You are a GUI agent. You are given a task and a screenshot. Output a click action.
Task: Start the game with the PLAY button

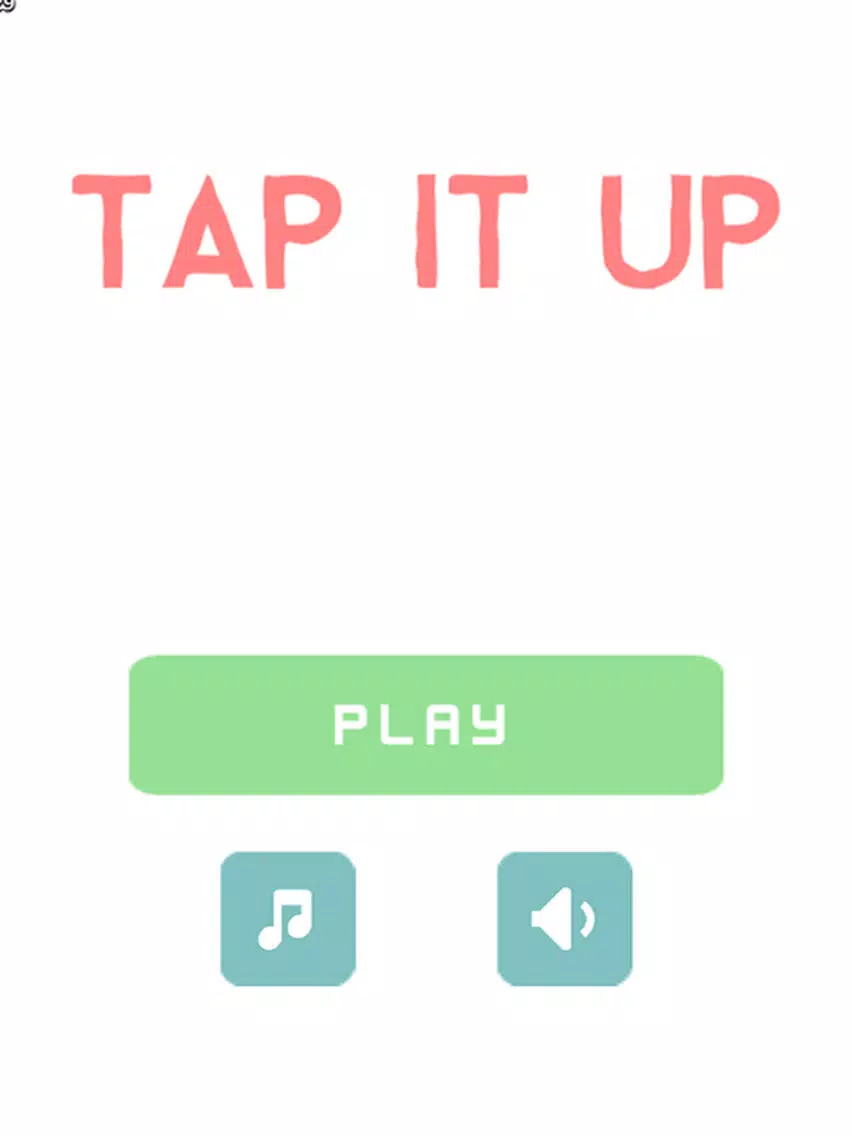click(x=426, y=725)
